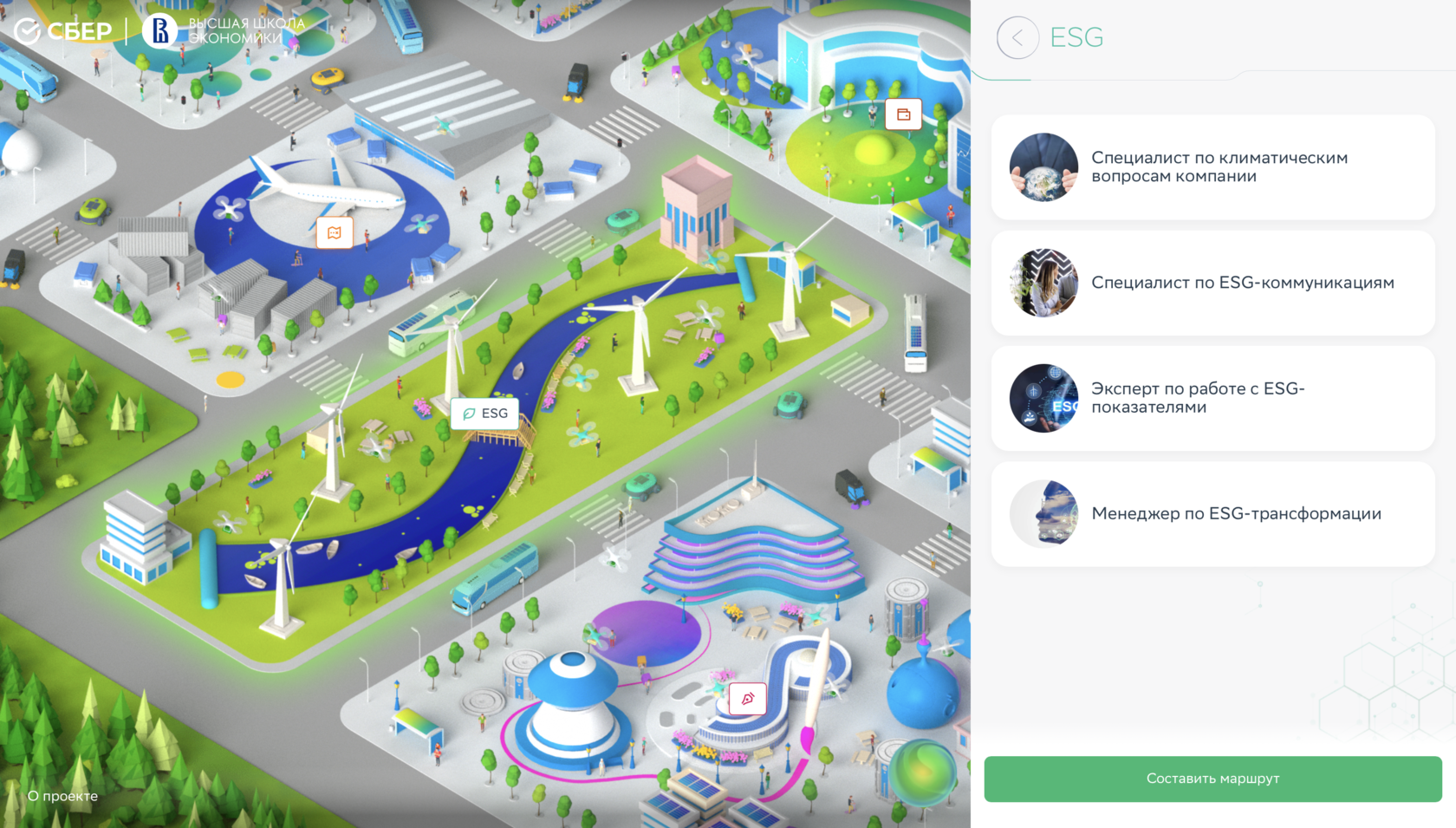Go back from the ESG panel
Viewport: 1456px width, 828px height.
[x=1017, y=38]
